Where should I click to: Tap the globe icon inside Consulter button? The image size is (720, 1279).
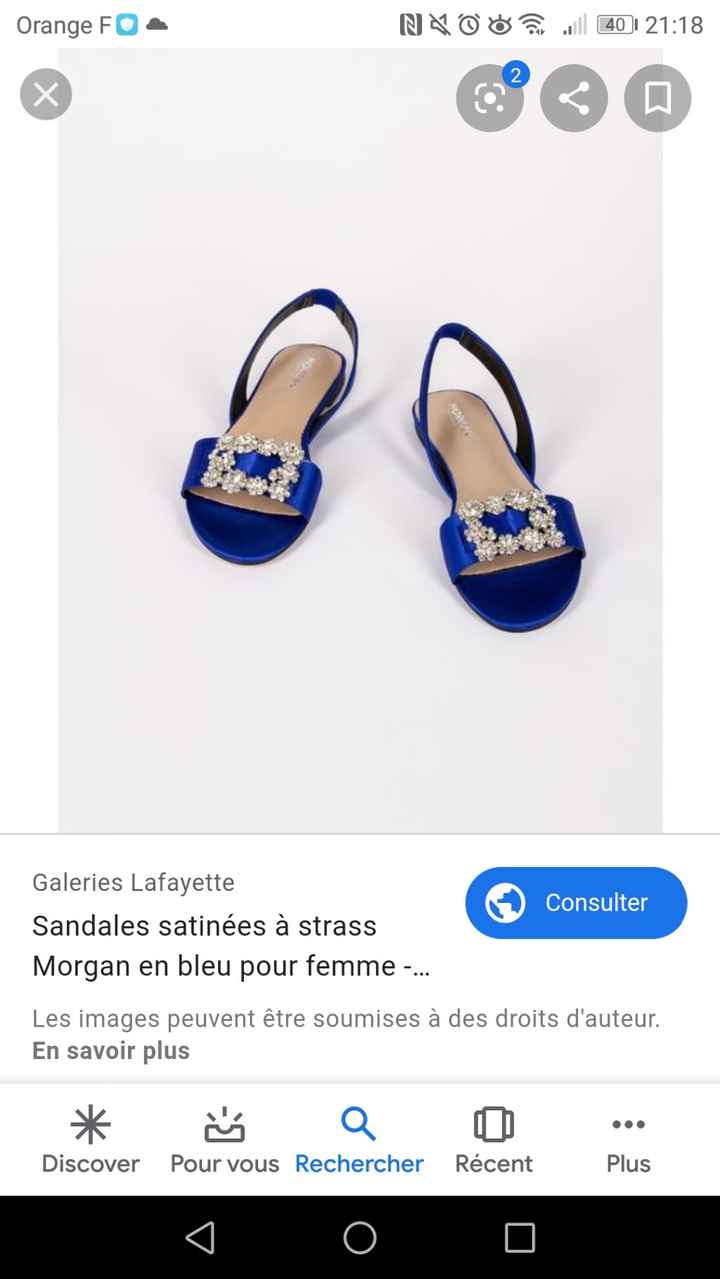(x=505, y=902)
